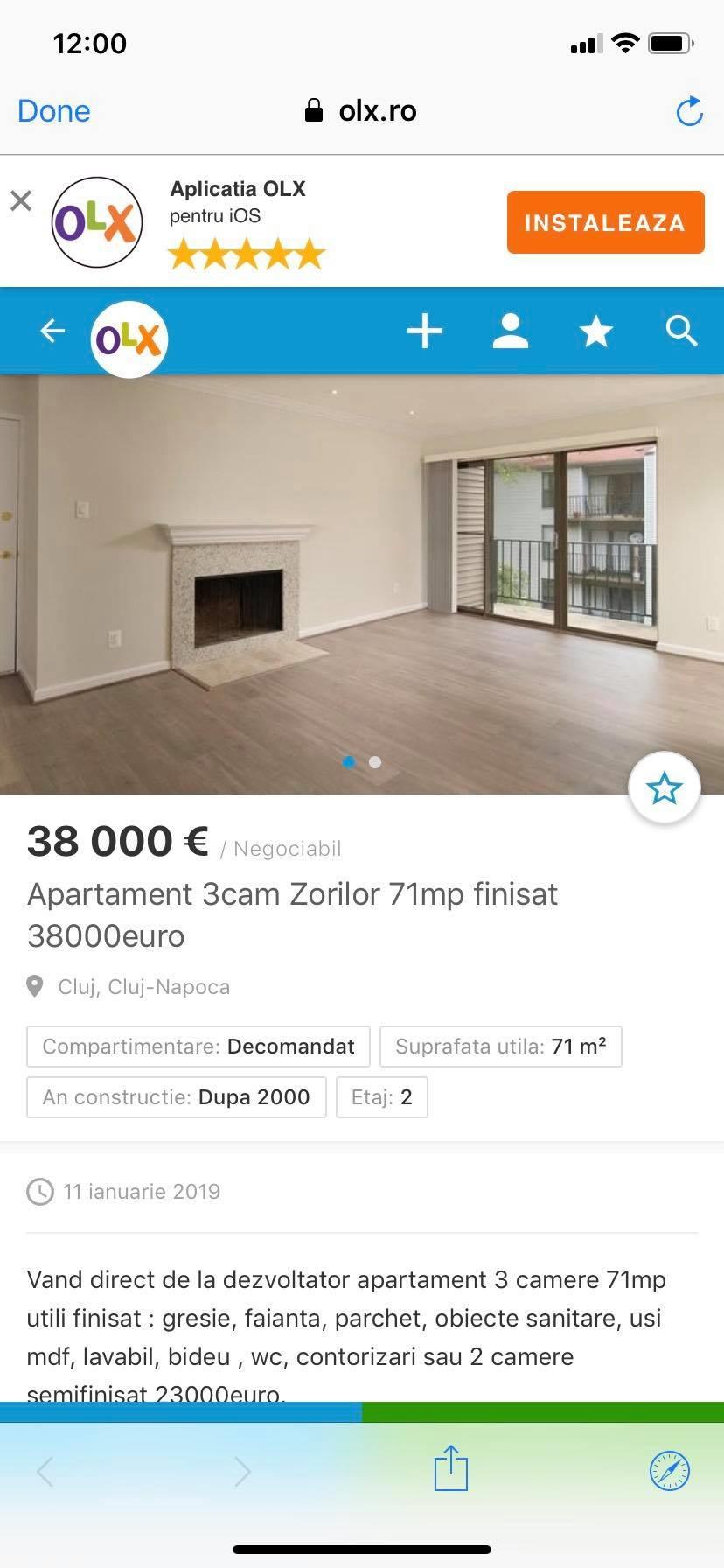
Task: Open saved favorites star in header
Action: tap(596, 332)
